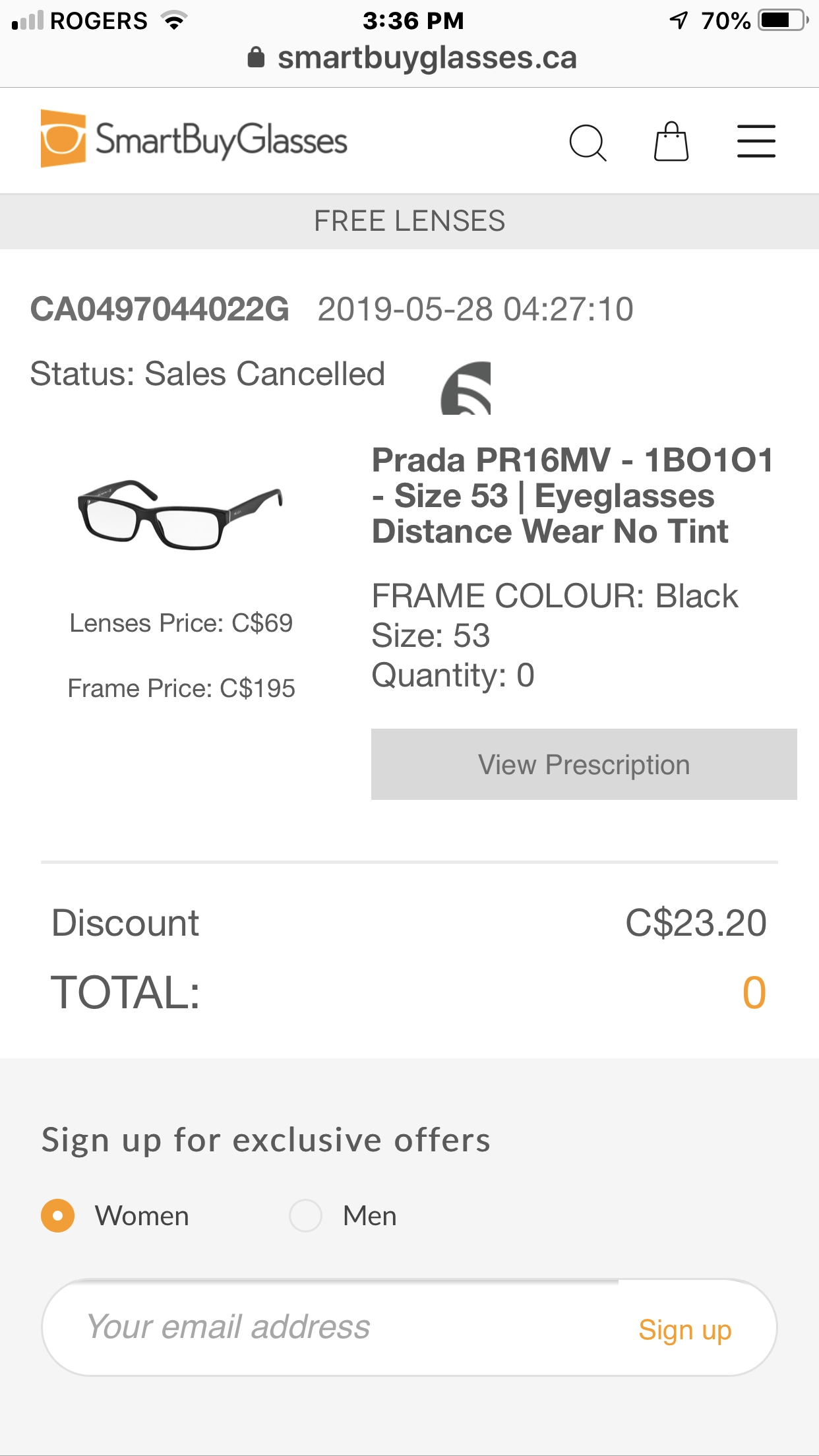
Task: Open the hamburger navigation menu
Action: (756, 140)
